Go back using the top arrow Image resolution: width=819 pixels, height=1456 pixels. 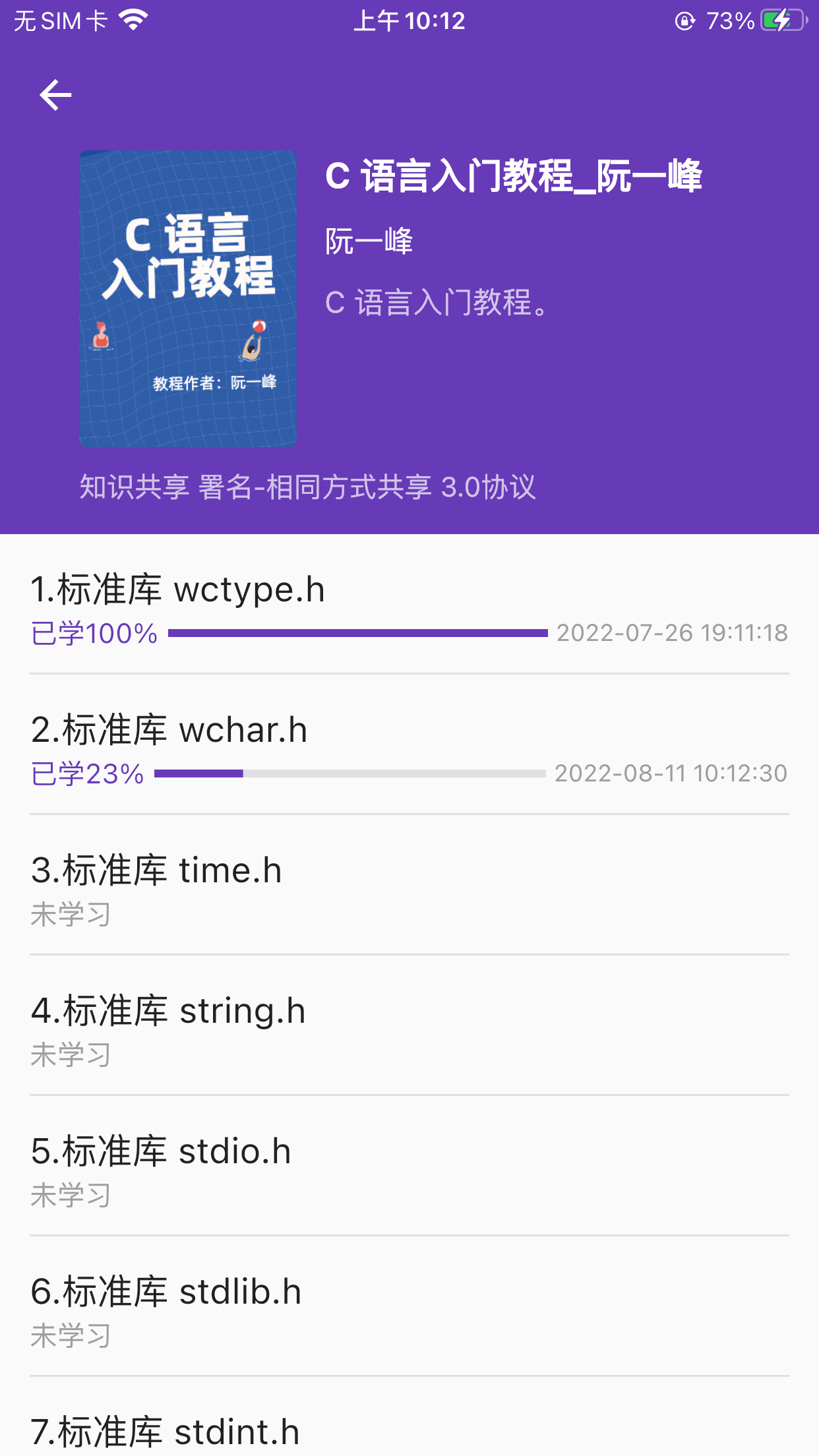pos(55,95)
